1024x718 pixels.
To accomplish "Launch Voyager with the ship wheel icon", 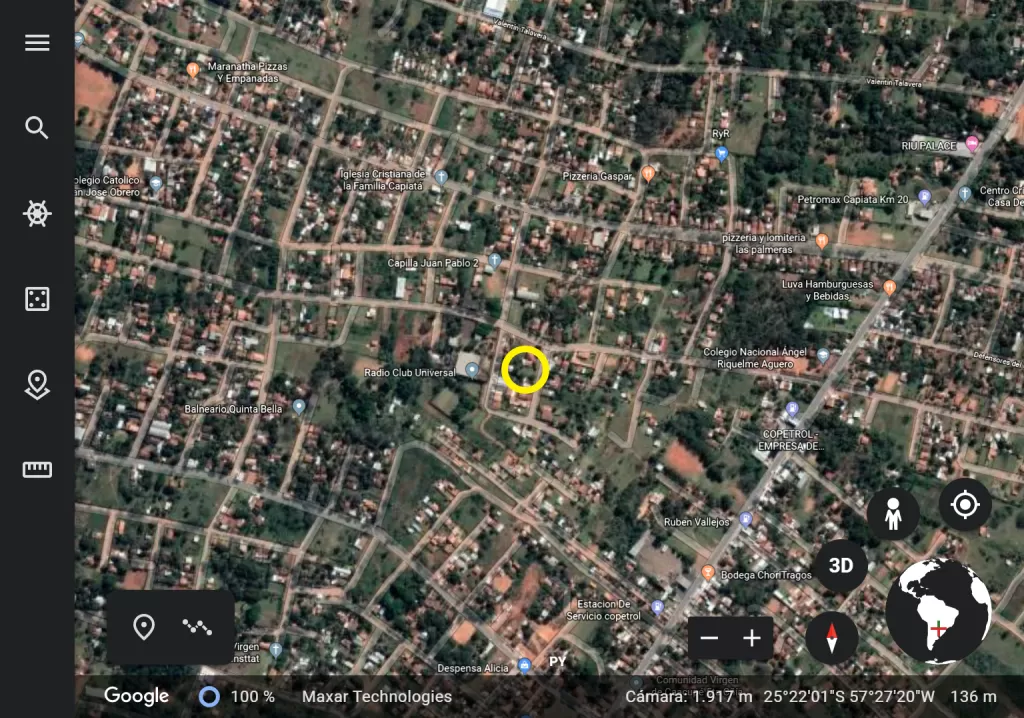I will coord(37,214).
